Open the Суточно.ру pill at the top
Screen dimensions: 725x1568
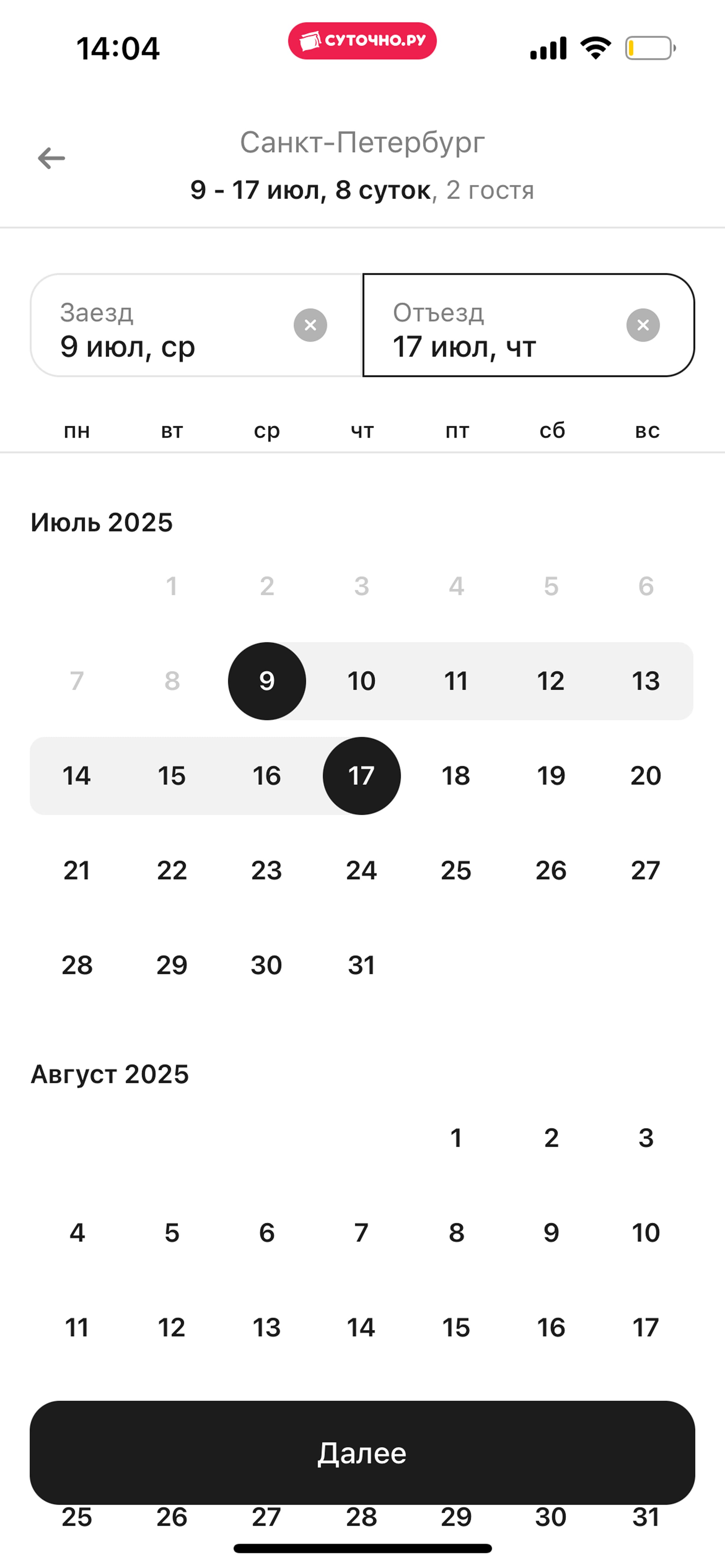362,41
